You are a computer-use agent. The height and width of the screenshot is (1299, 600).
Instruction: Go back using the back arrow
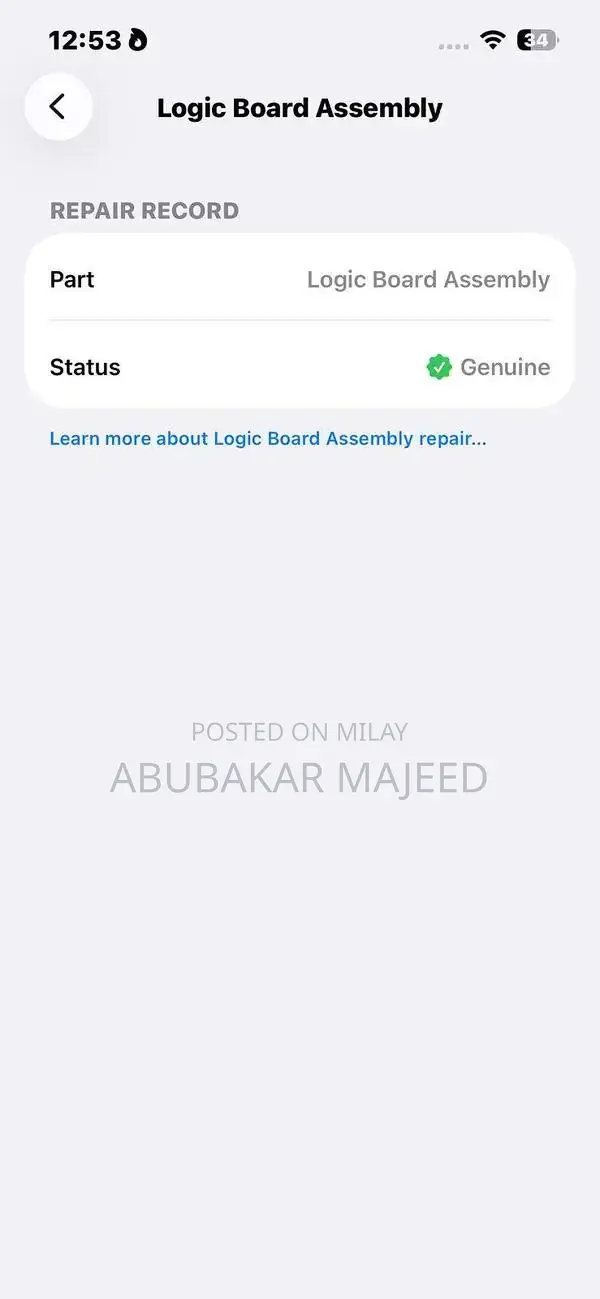(58, 107)
